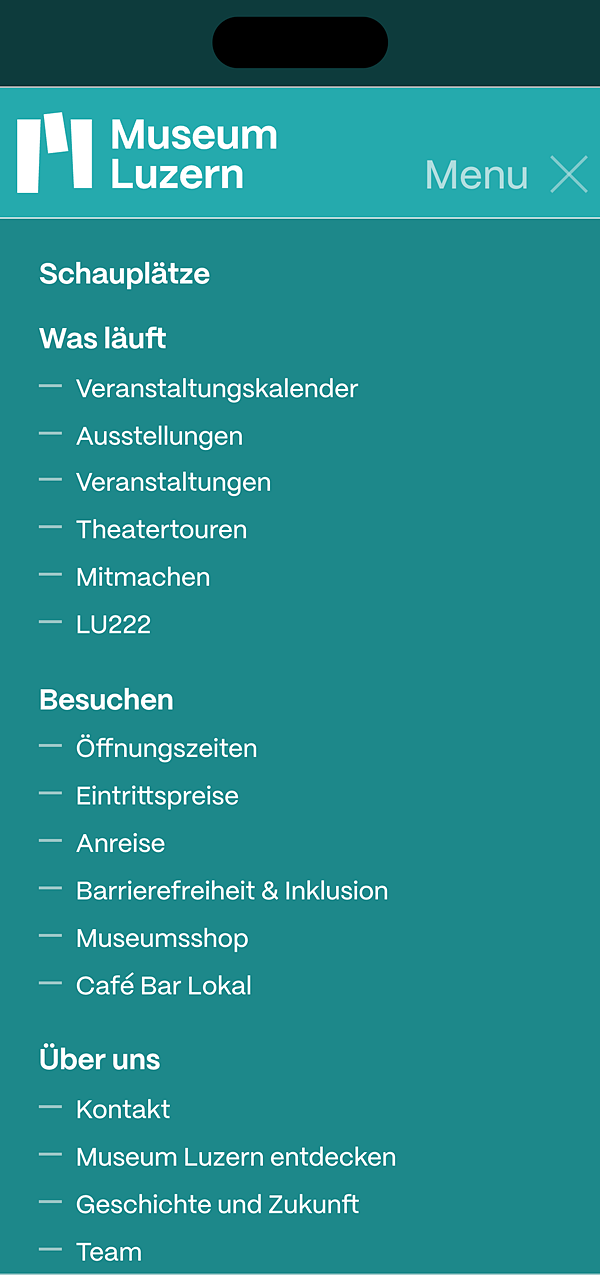Open the Team page
This screenshot has width=600, height=1275.
109,1252
